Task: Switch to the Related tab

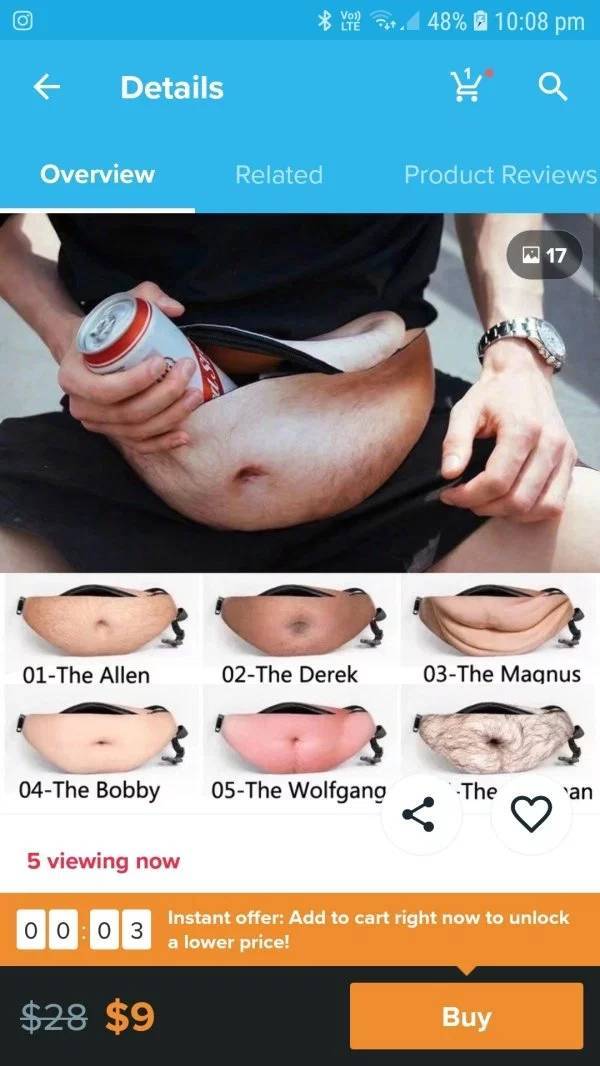Action: 278,174
